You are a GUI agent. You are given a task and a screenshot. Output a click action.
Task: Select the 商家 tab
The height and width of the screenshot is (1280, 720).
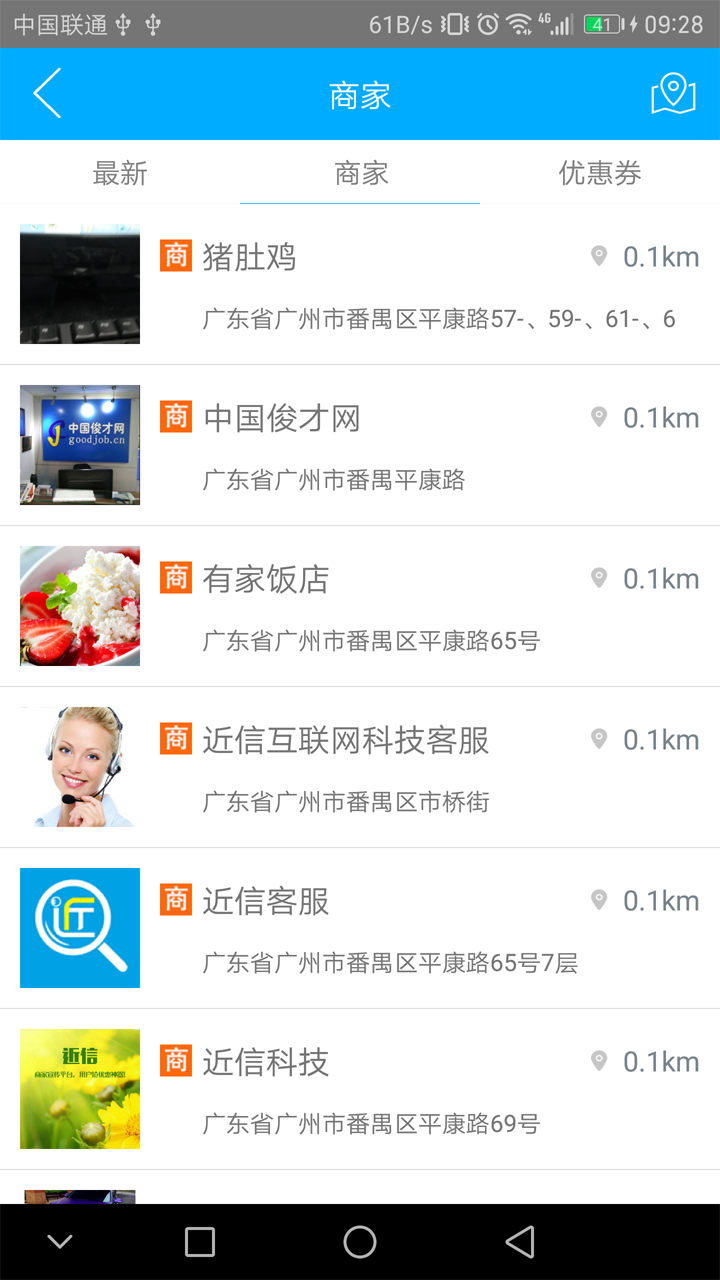pos(360,173)
